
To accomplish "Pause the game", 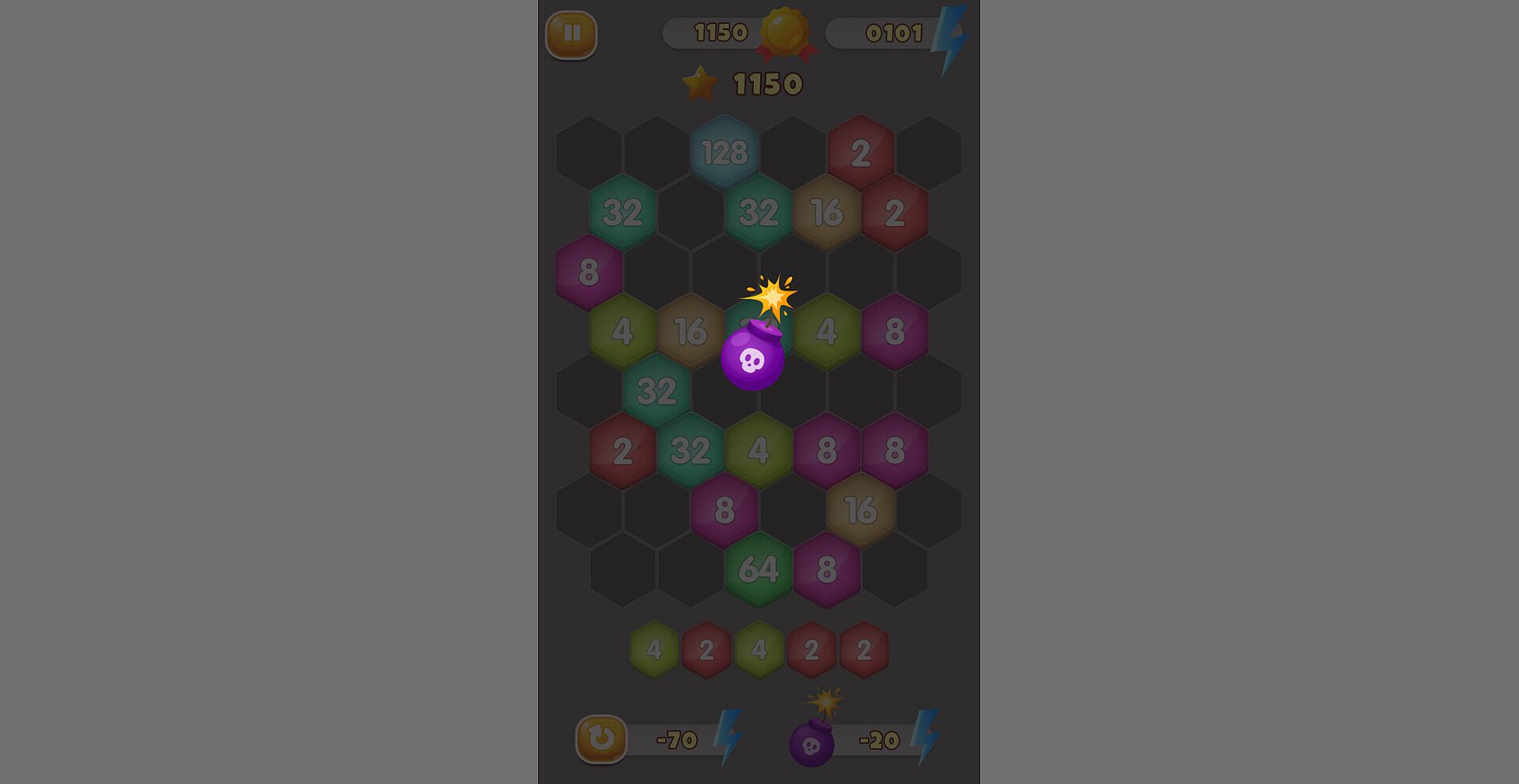I will [x=570, y=35].
